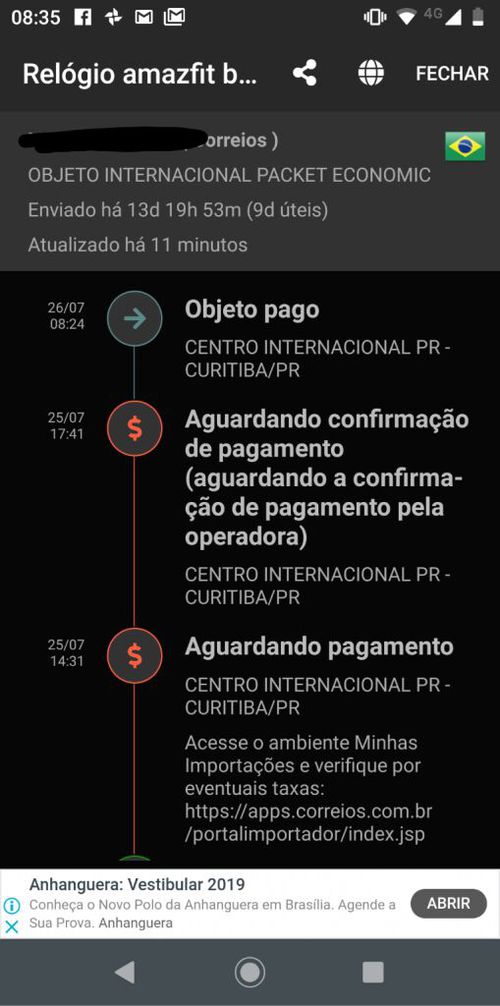
Task: Tap FECHAR to close tracking details
Action: coord(452,74)
